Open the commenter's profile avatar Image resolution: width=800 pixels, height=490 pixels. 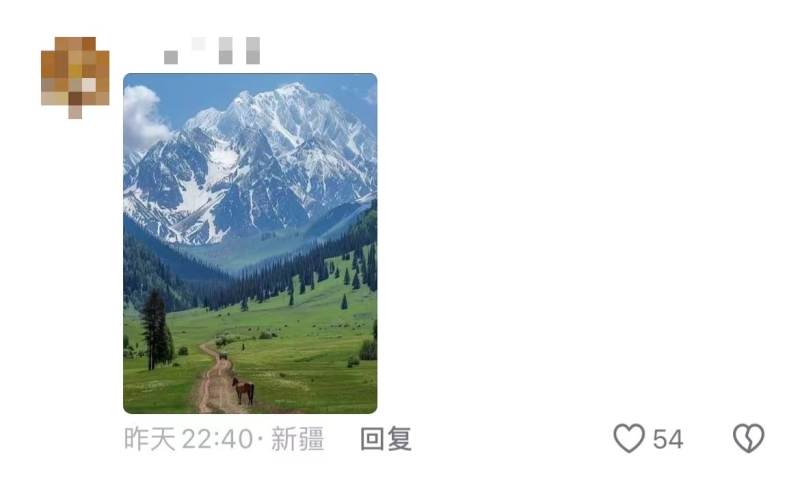coord(75,74)
